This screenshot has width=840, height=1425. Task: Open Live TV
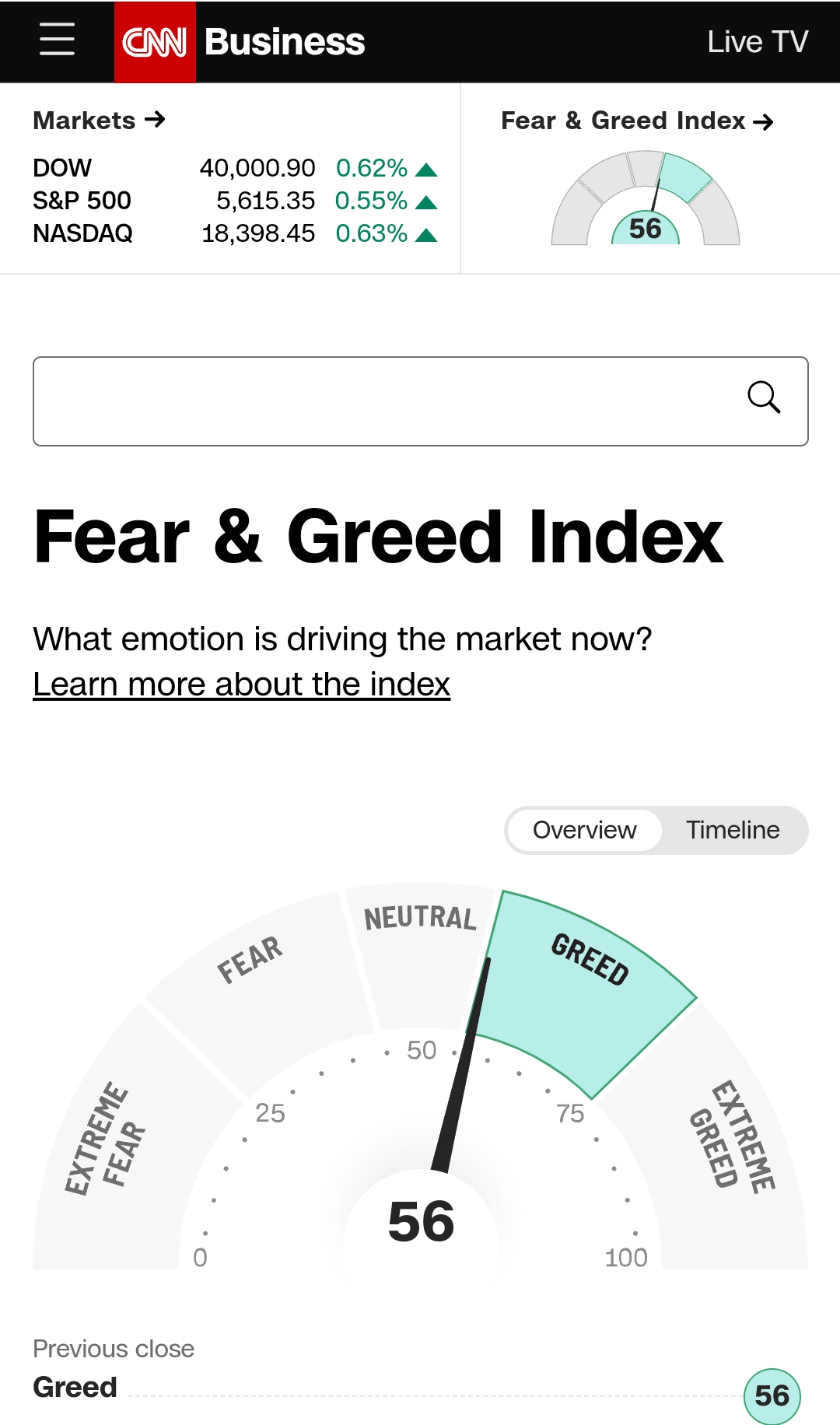point(757,42)
